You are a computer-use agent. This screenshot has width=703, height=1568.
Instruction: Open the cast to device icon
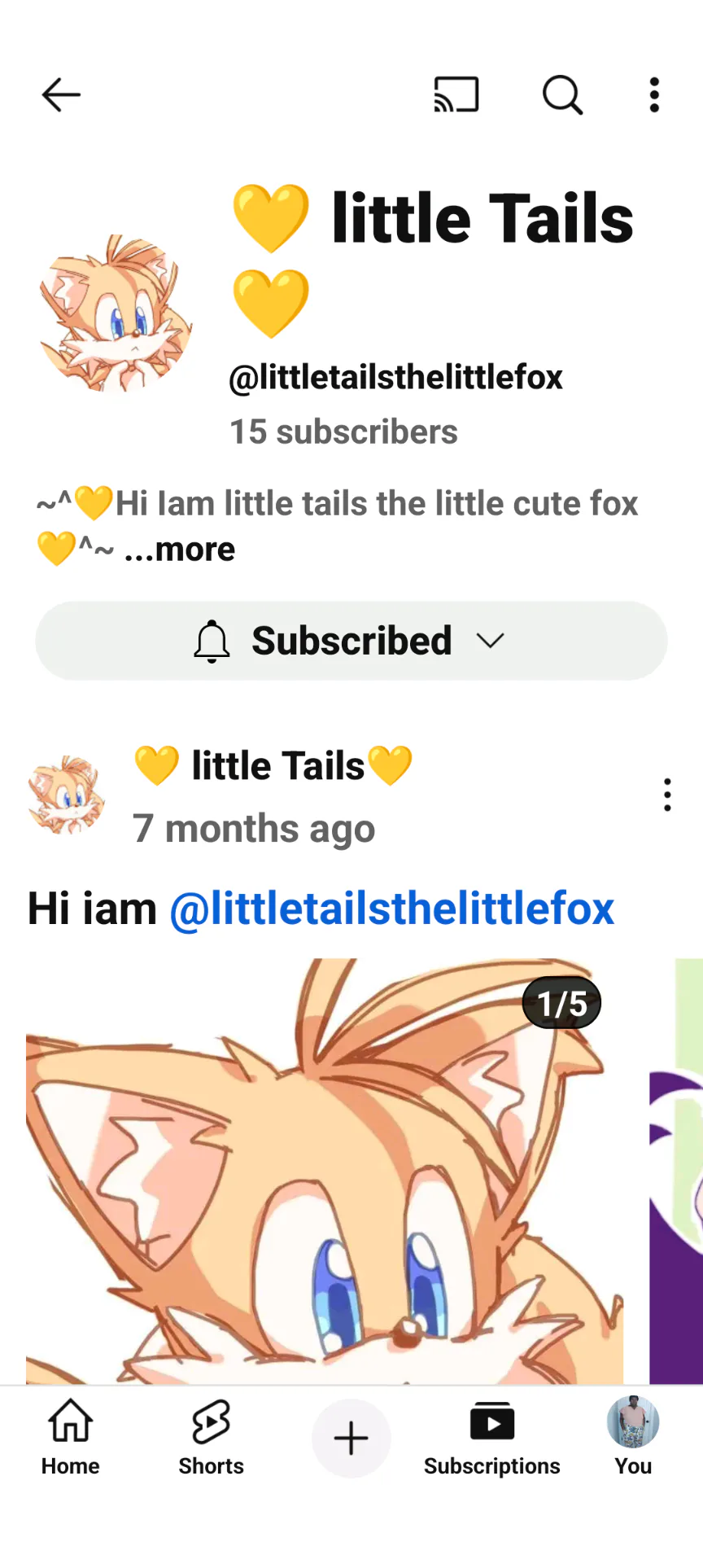pyautogui.click(x=456, y=95)
